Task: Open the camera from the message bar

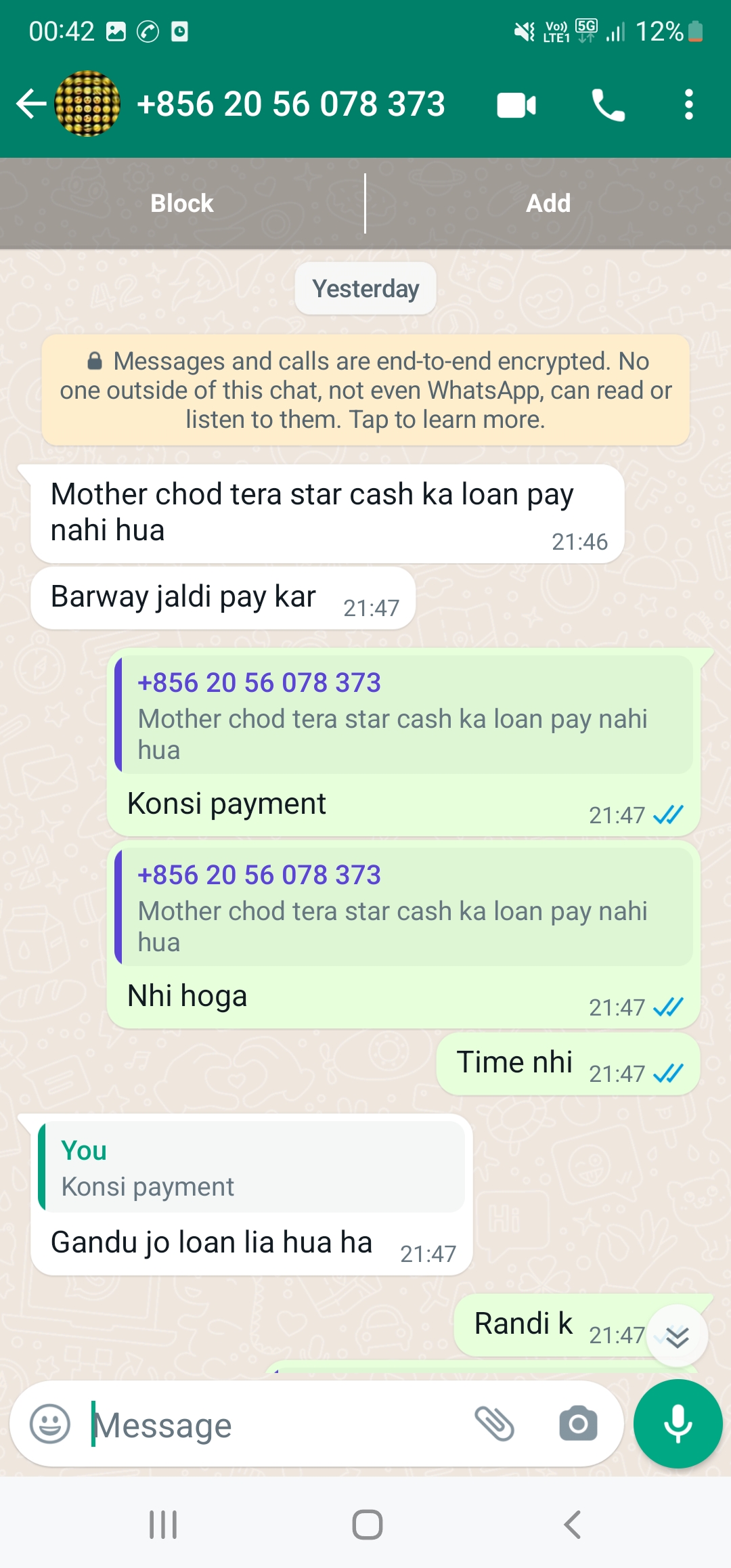Action: click(x=578, y=1424)
